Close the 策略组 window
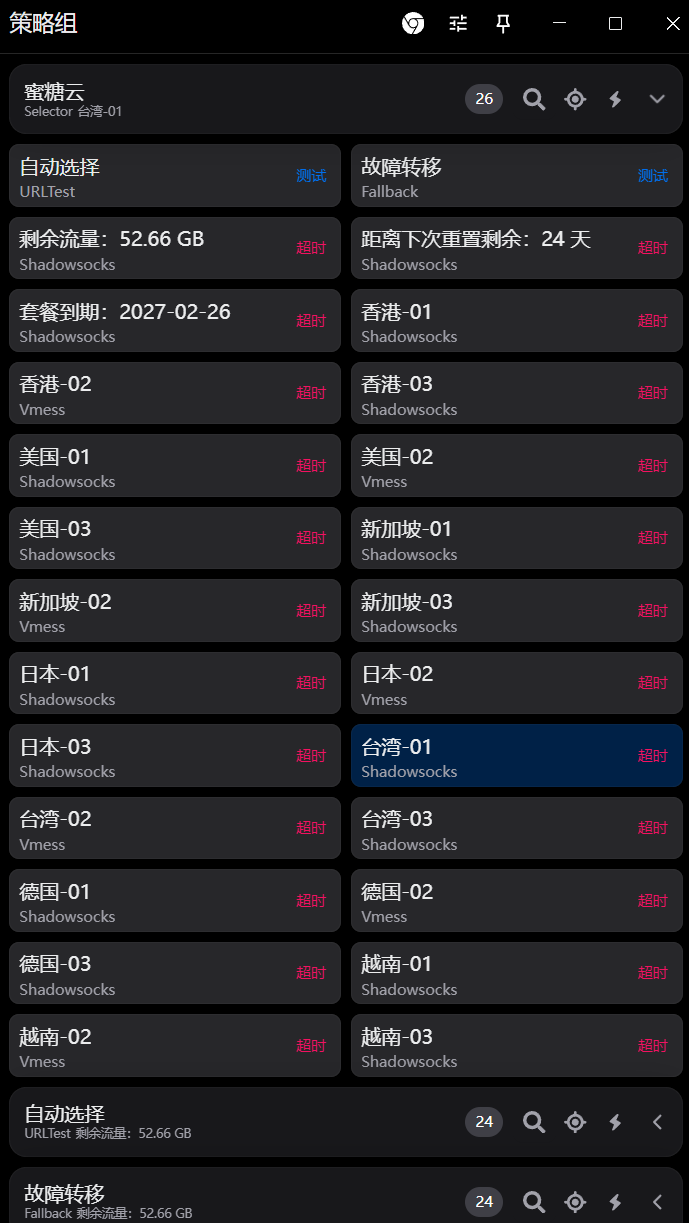 673,24
